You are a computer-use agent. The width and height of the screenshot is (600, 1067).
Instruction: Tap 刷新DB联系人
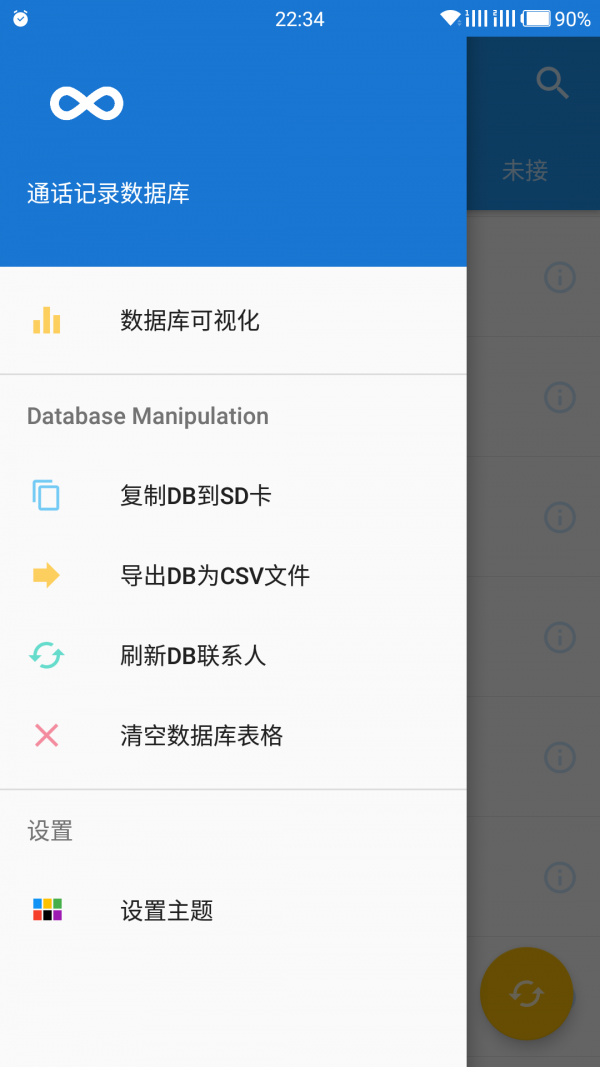click(233, 656)
